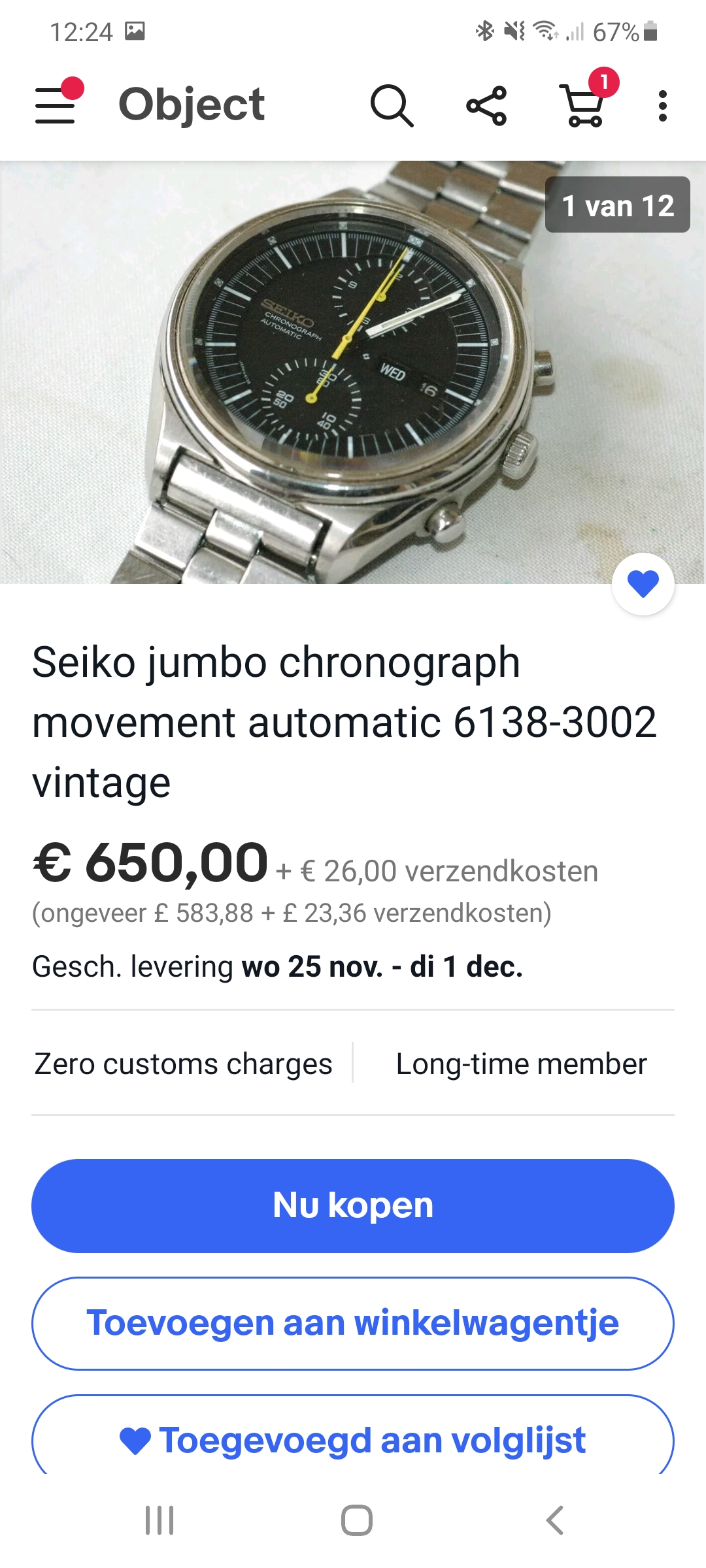Viewport: 706px width, 1568px height.
Task: Select Toevoegen aan winkelwagentje
Action: 353,1323
